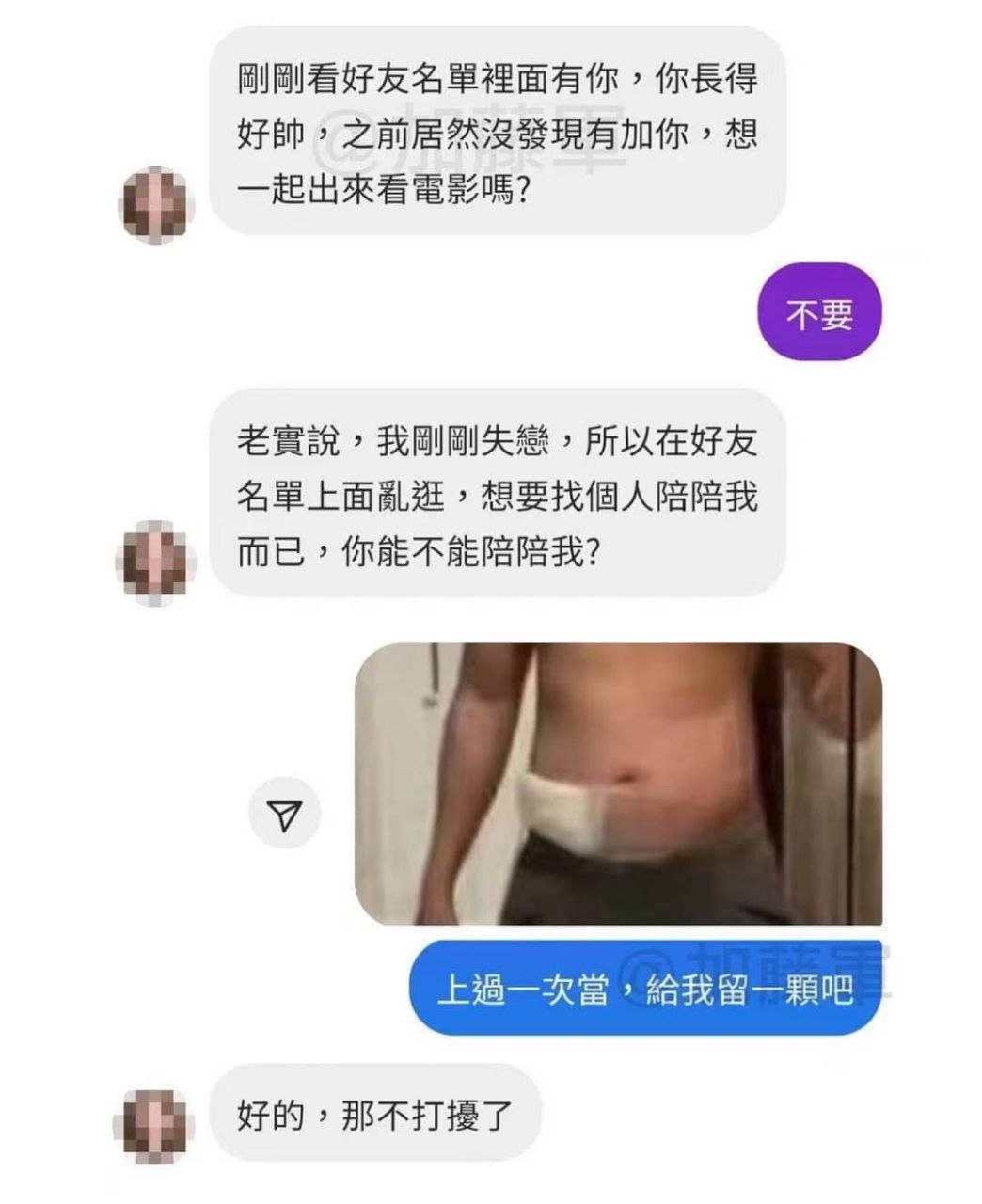Open sender's avatar beside 好的，那不打擾了
The width and height of the screenshot is (982, 1204).
155,1127
